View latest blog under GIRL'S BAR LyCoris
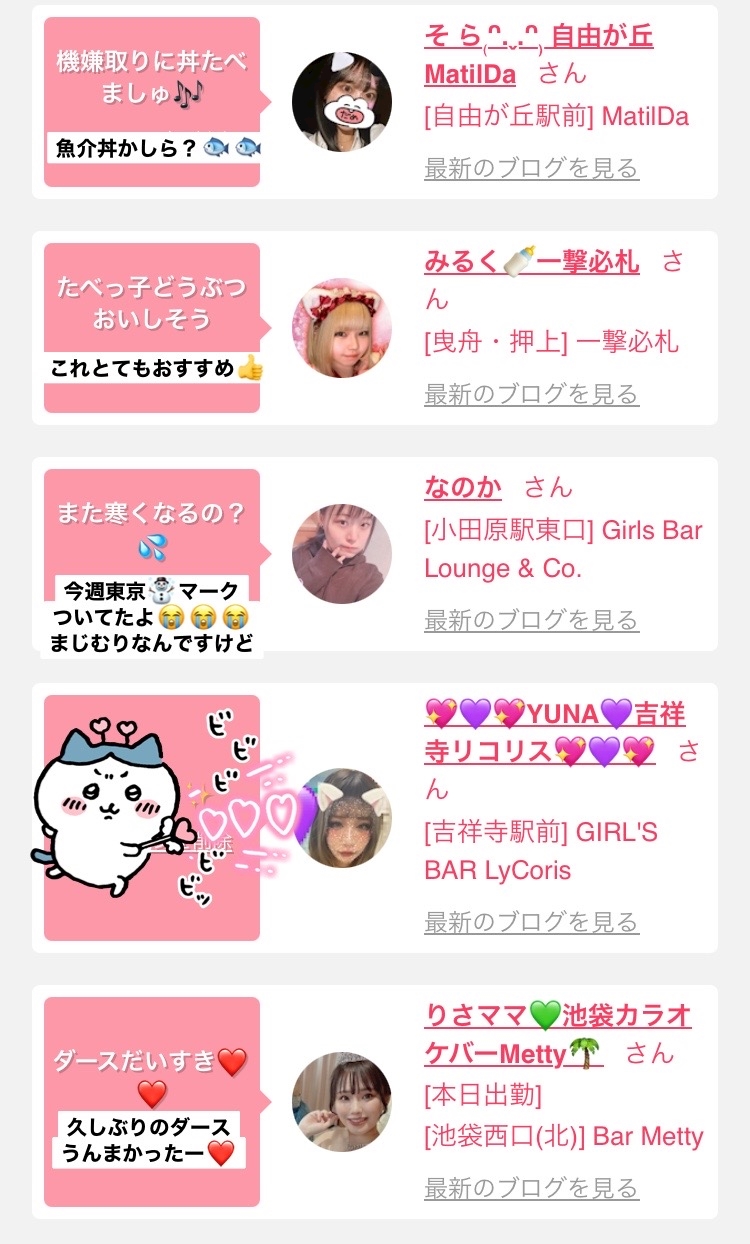The image size is (750, 1244). [x=531, y=922]
